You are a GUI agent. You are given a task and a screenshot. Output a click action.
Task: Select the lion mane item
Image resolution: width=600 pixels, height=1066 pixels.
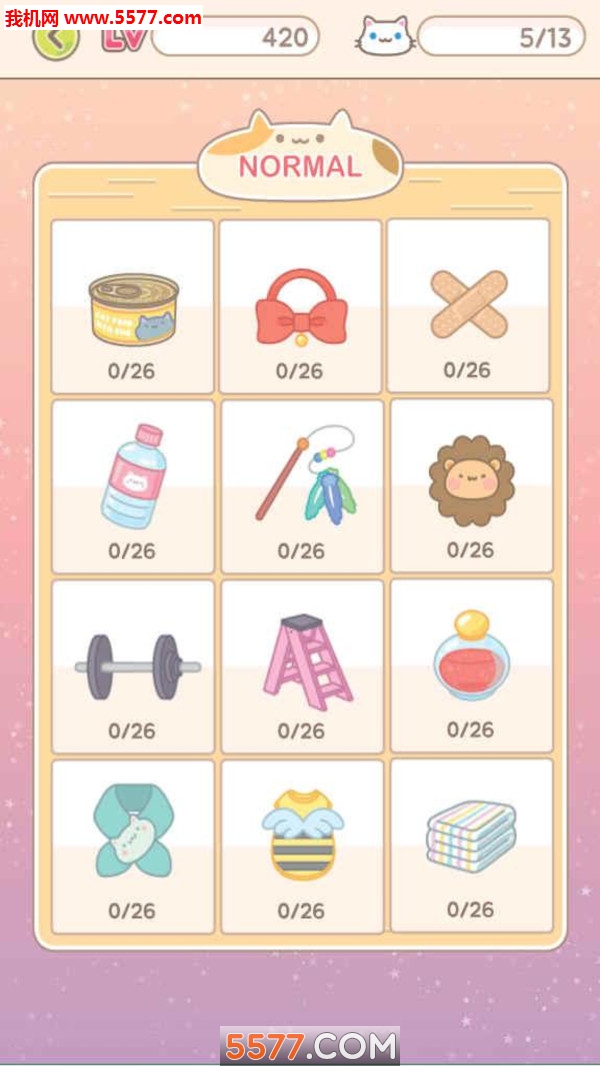tap(470, 485)
